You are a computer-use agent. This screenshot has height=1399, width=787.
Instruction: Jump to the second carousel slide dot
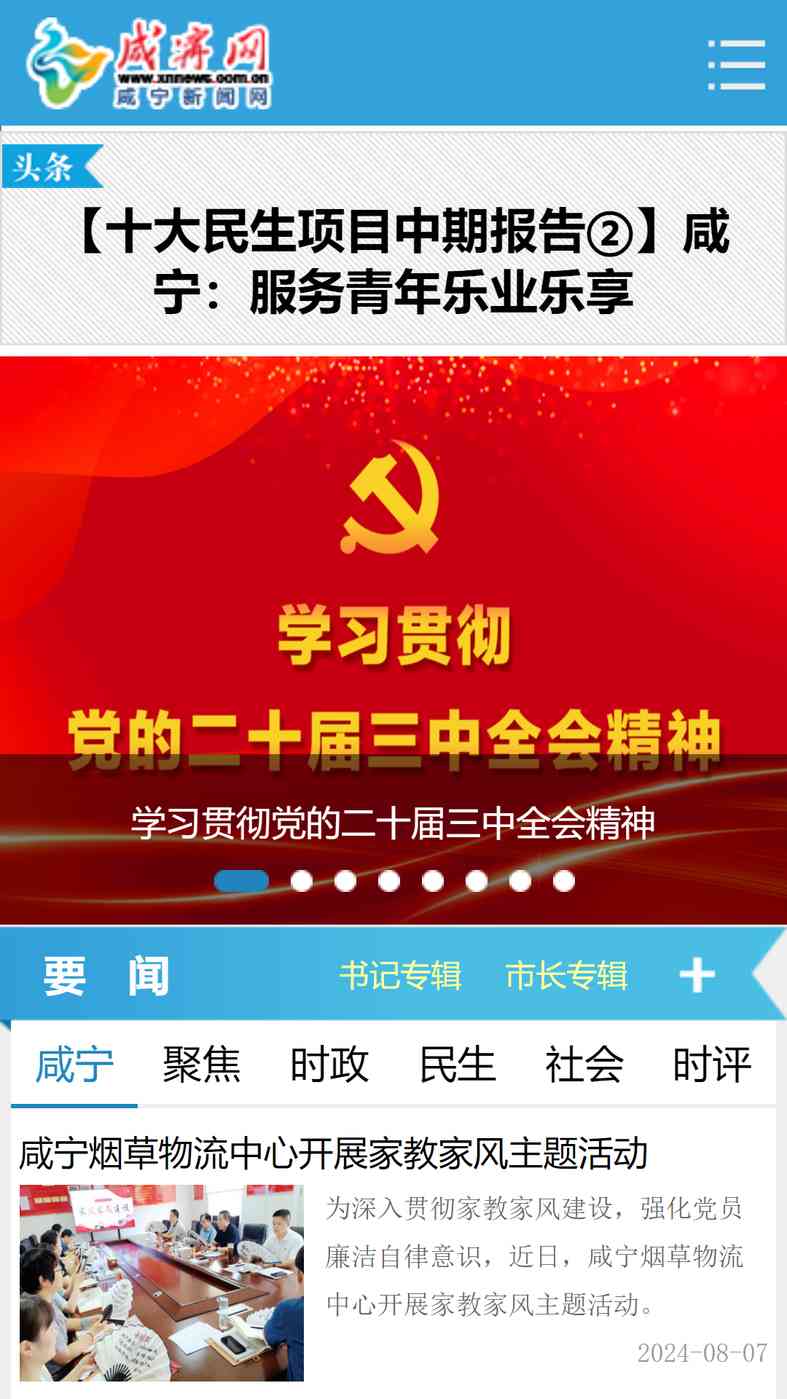[302, 881]
